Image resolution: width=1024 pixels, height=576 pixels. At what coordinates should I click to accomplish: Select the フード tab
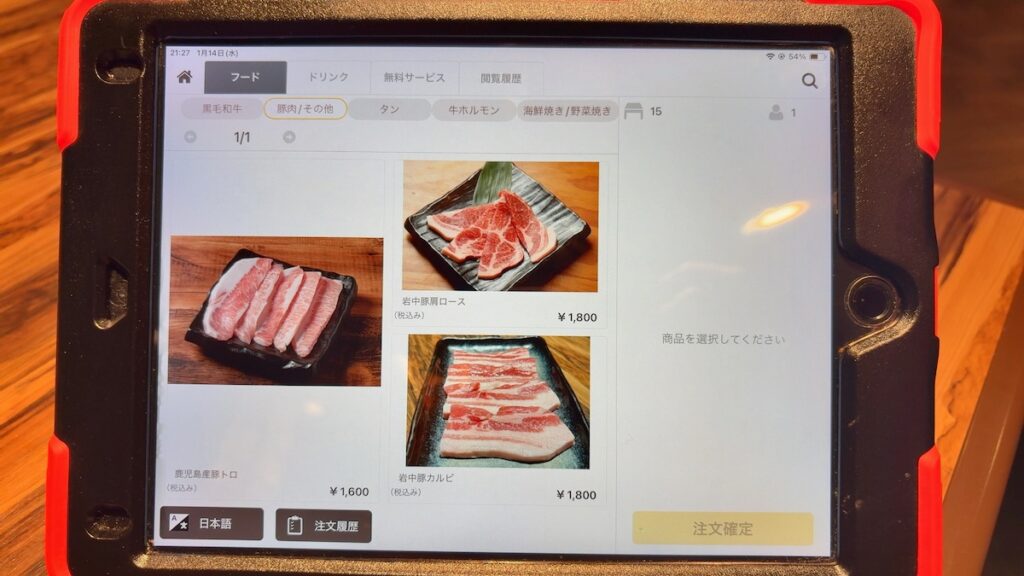pyautogui.click(x=245, y=77)
